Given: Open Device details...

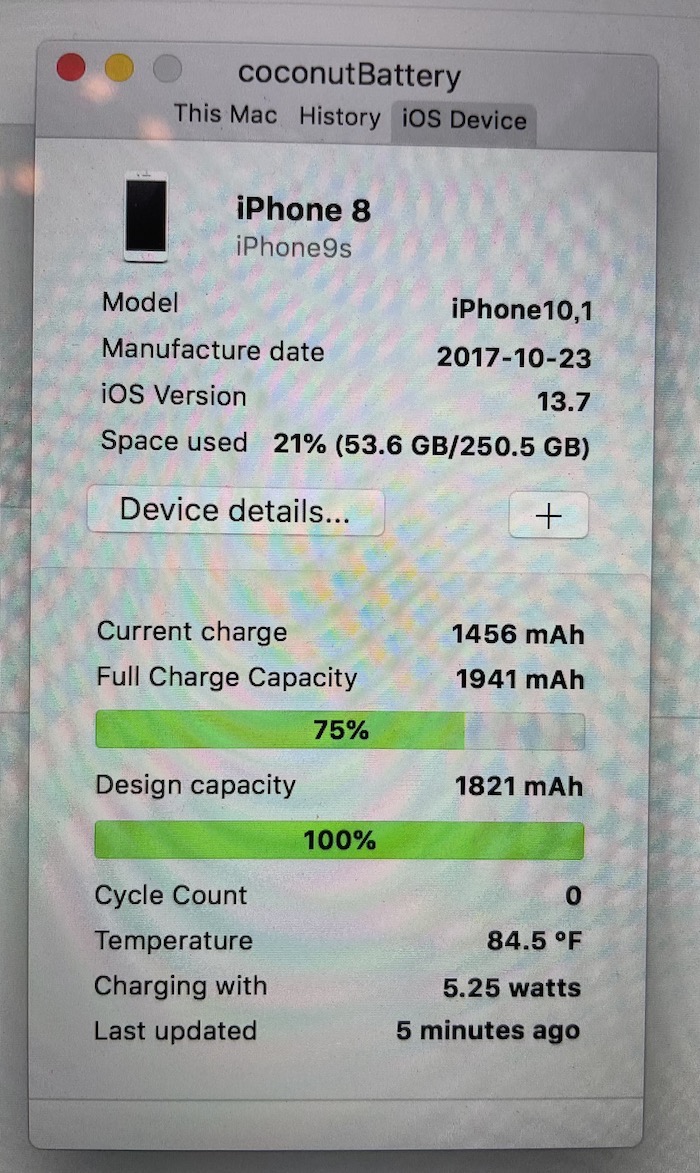Looking at the screenshot, I should (235, 511).
